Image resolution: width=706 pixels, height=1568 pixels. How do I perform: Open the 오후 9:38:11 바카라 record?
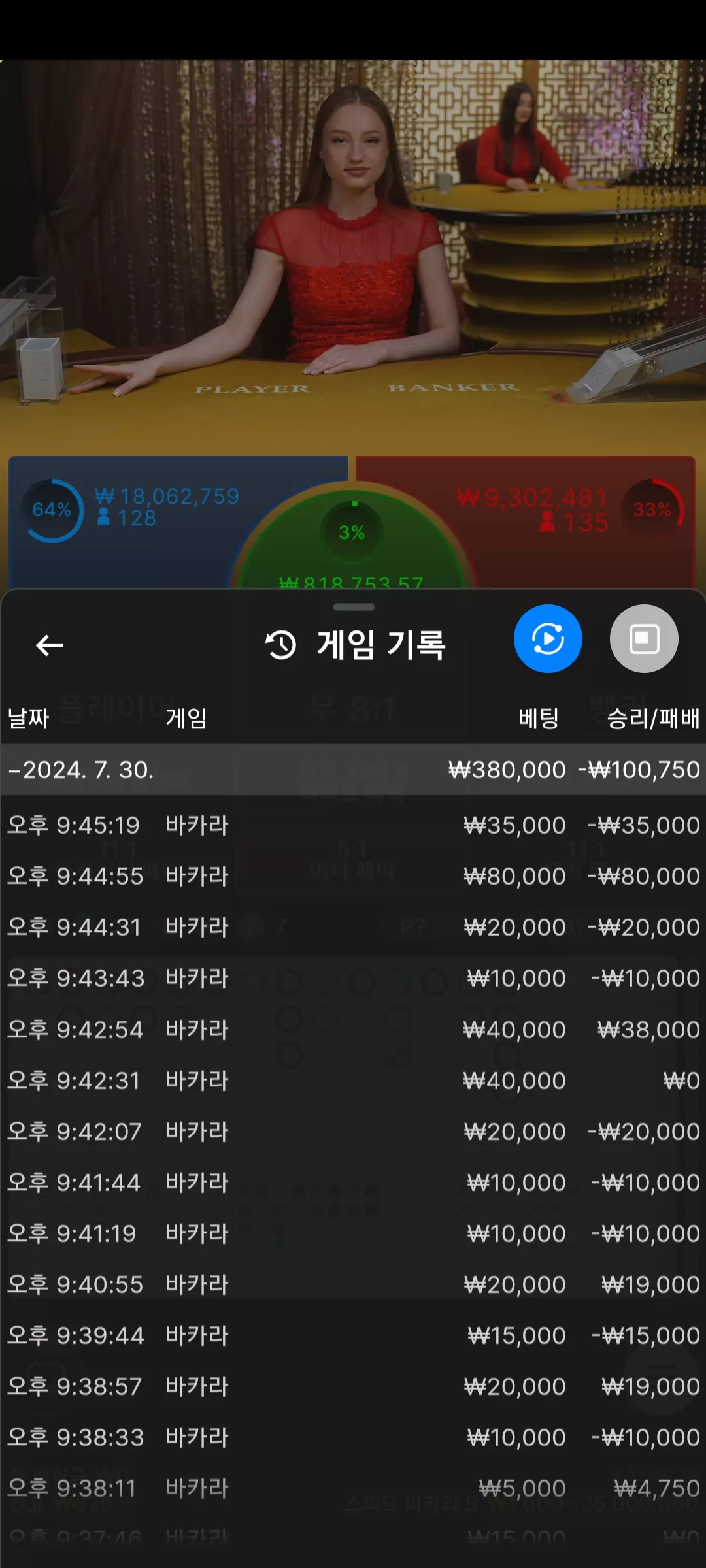click(353, 1488)
